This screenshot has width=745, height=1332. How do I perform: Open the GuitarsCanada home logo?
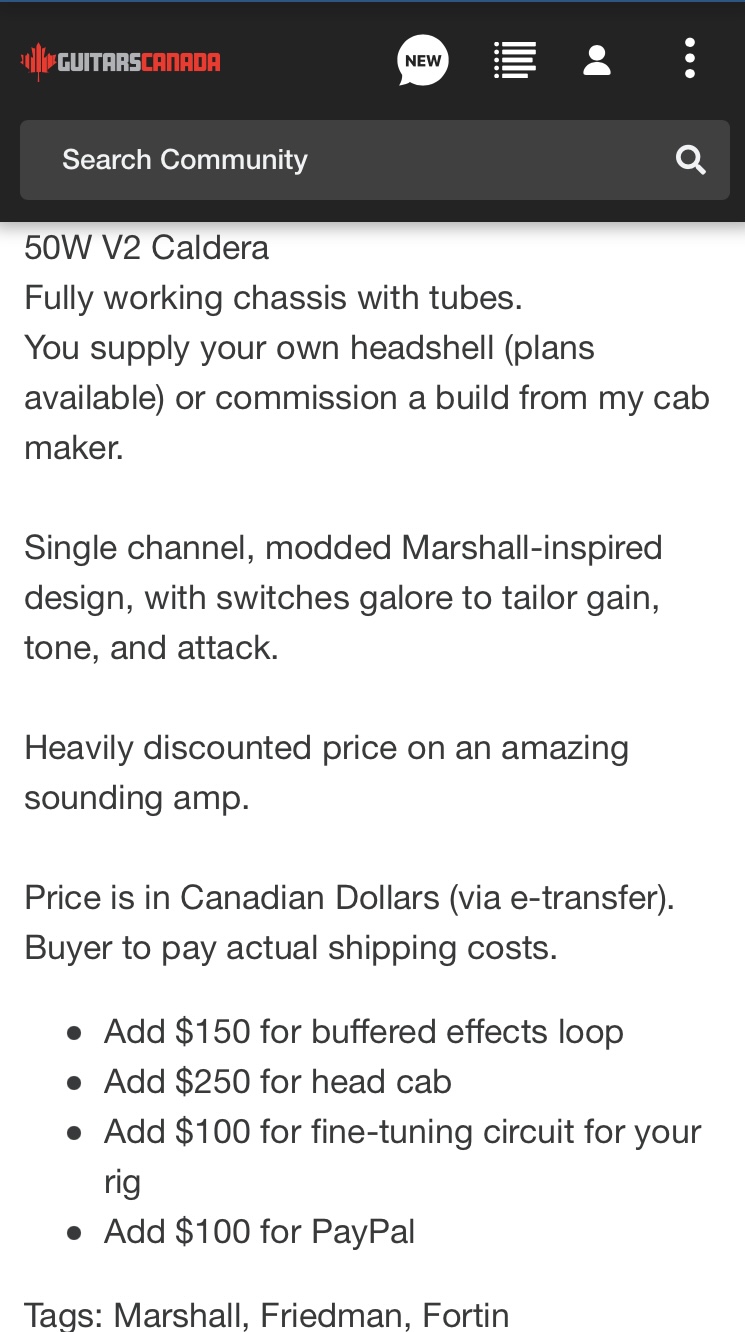coord(121,62)
